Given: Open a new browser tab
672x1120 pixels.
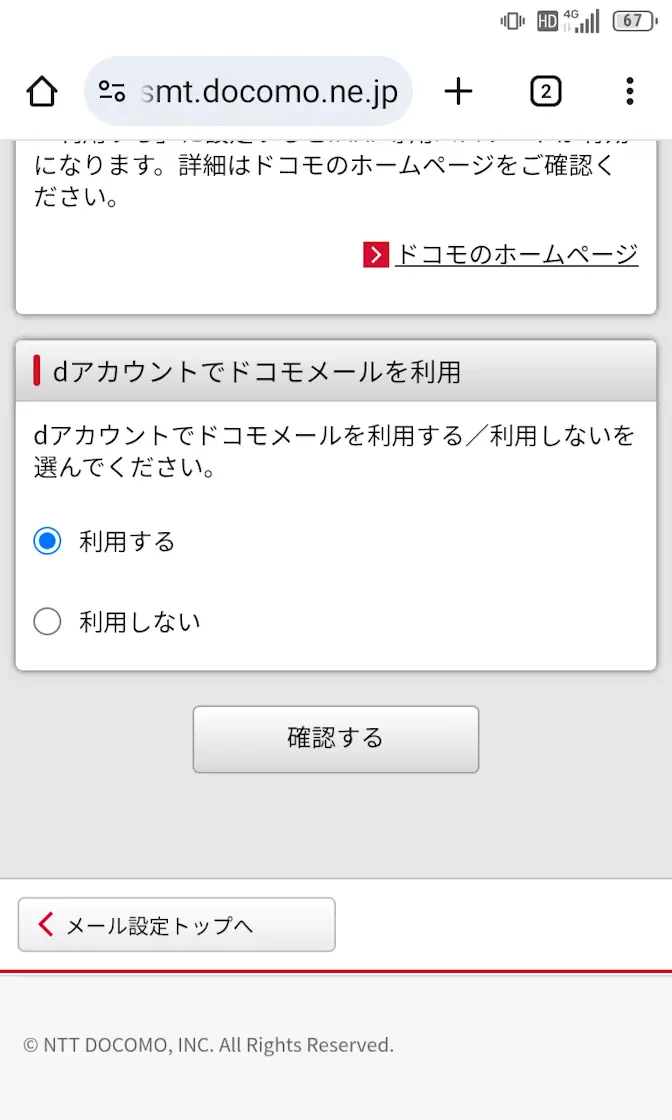Looking at the screenshot, I should [458, 92].
